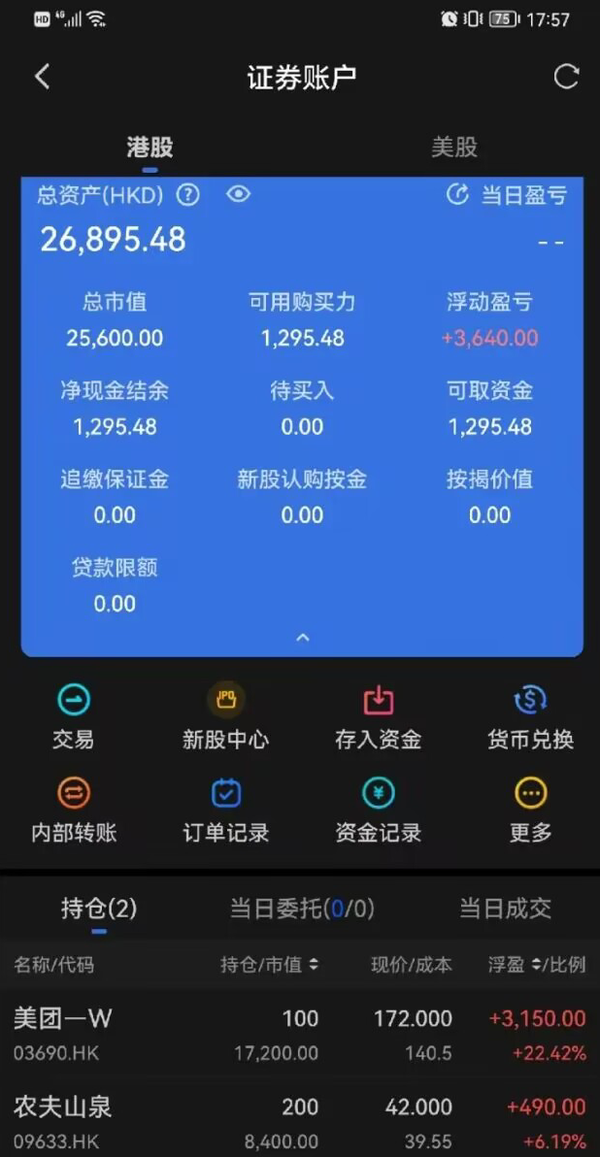
Task: Switch to the 当日委托 tab
Action: click(x=301, y=908)
